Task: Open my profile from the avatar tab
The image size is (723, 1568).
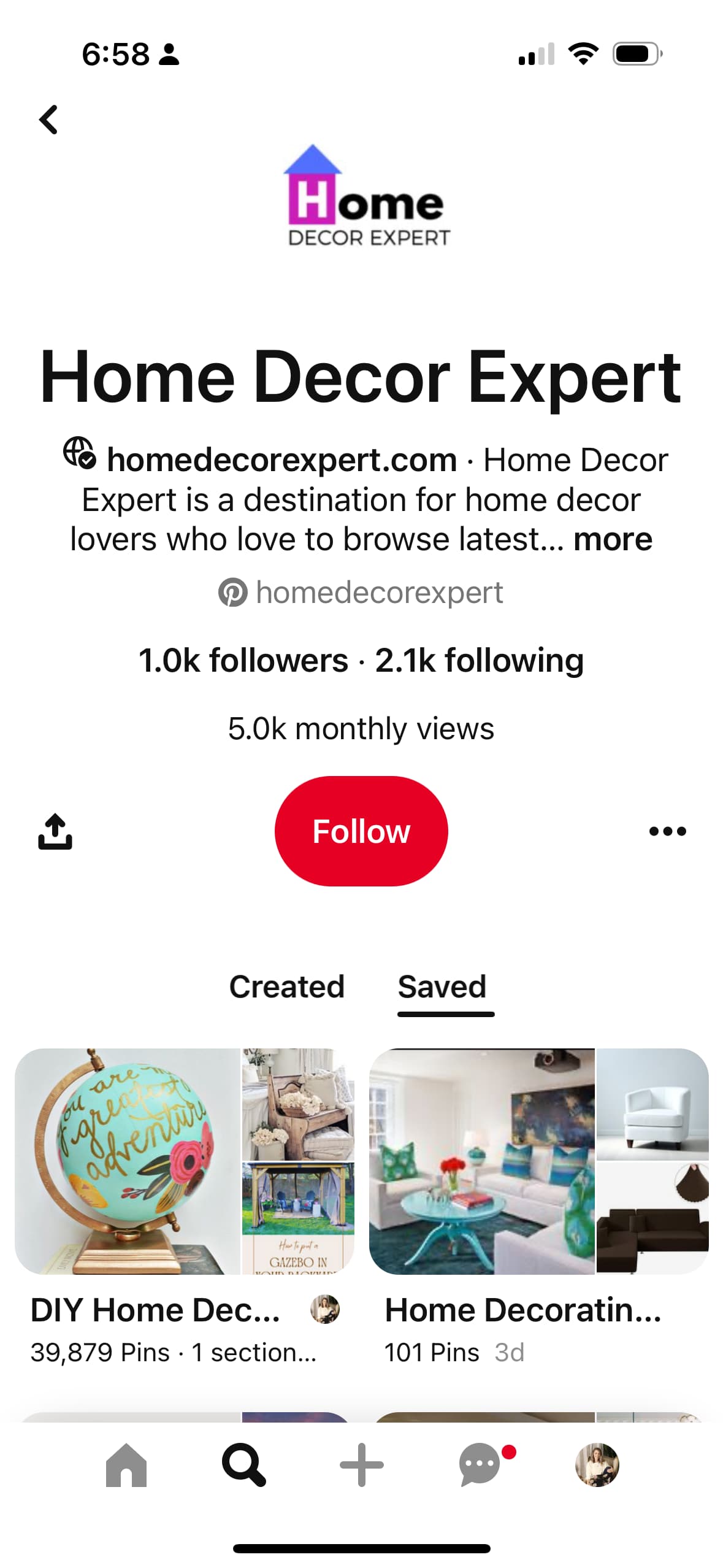Action: click(x=597, y=1465)
